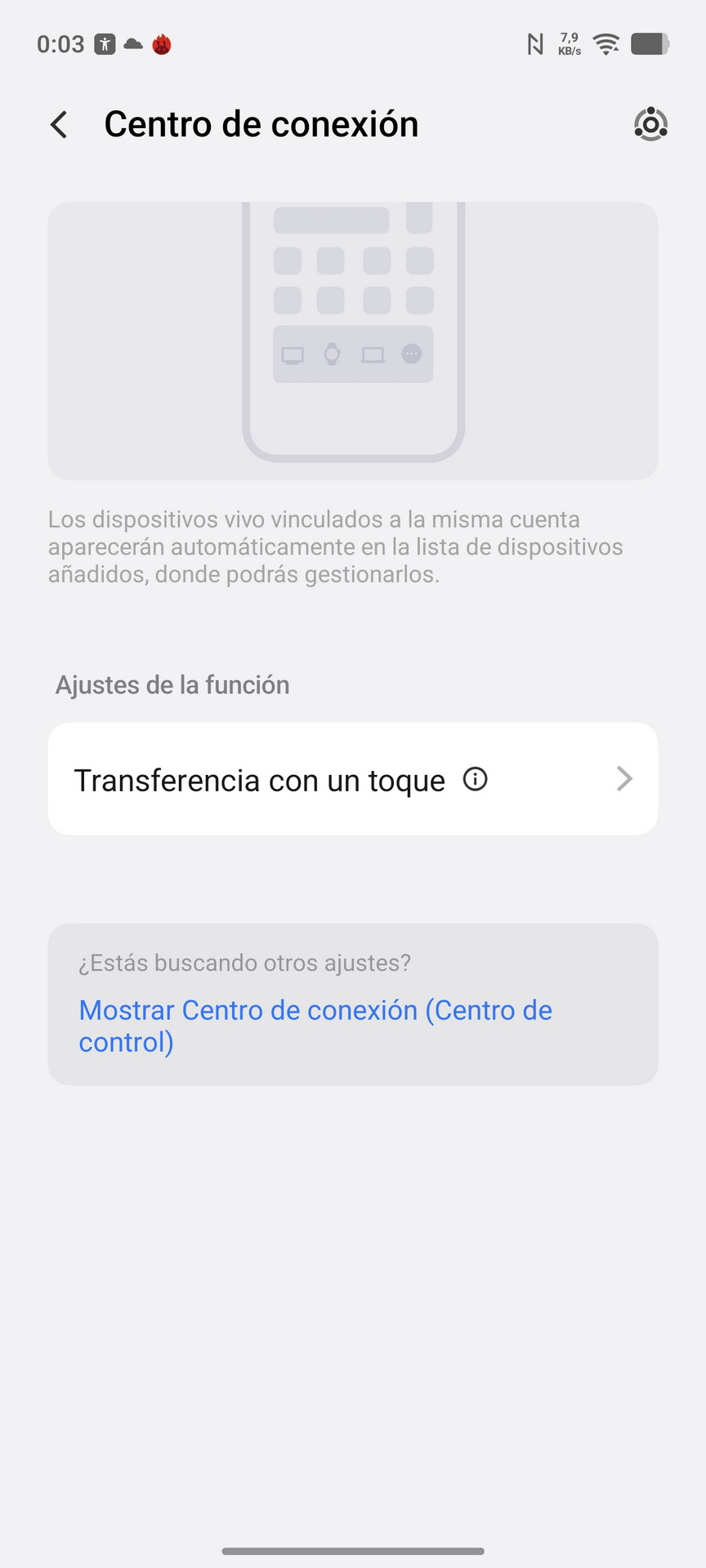The width and height of the screenshot is (706, 1568).
Task: Open the Mostrar Centro de conexión link
Action: pyautogui.click(x=315, y=1026)
